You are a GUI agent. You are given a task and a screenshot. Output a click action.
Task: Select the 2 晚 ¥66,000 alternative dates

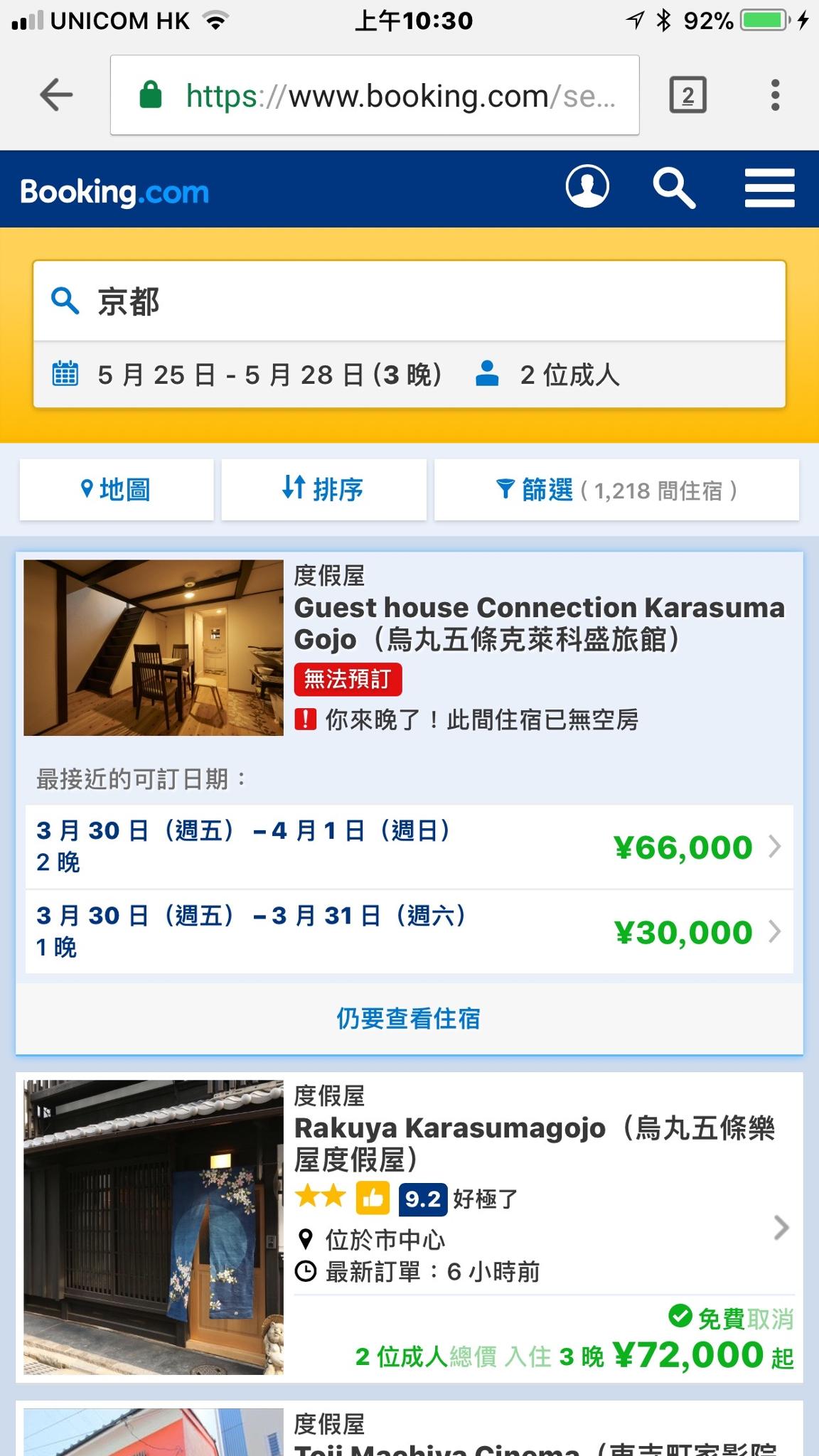click(409, 847)
